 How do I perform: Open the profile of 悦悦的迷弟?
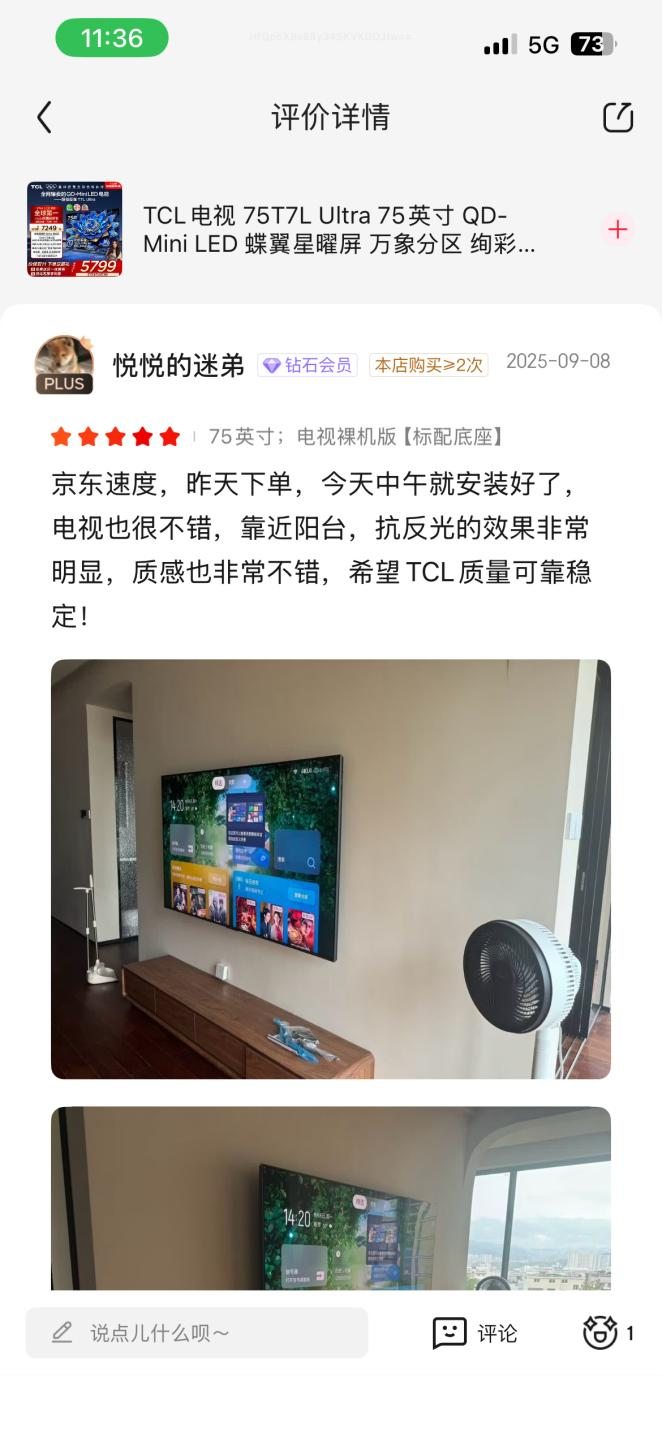pyautogui.click(x=64, y=365)
